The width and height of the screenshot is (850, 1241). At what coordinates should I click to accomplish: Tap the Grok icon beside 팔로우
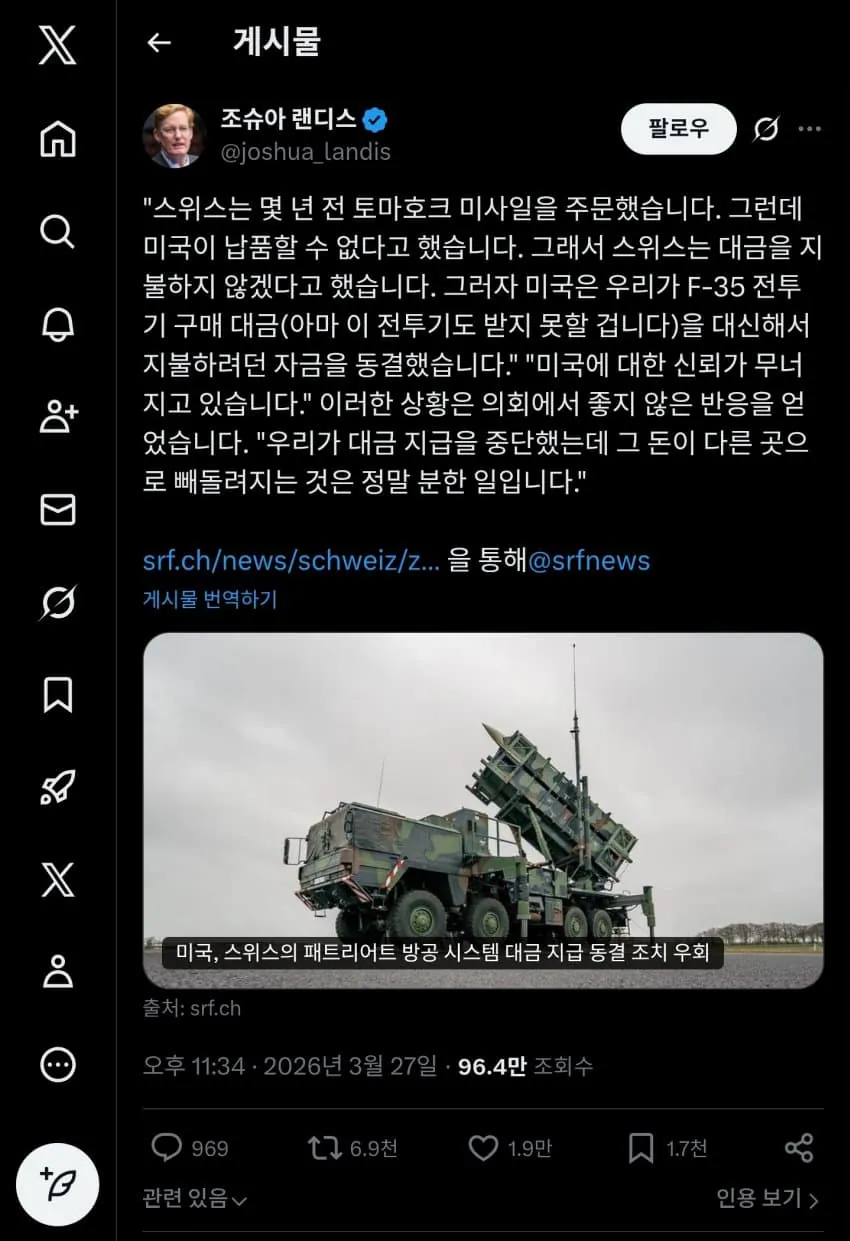coord(765,129)
